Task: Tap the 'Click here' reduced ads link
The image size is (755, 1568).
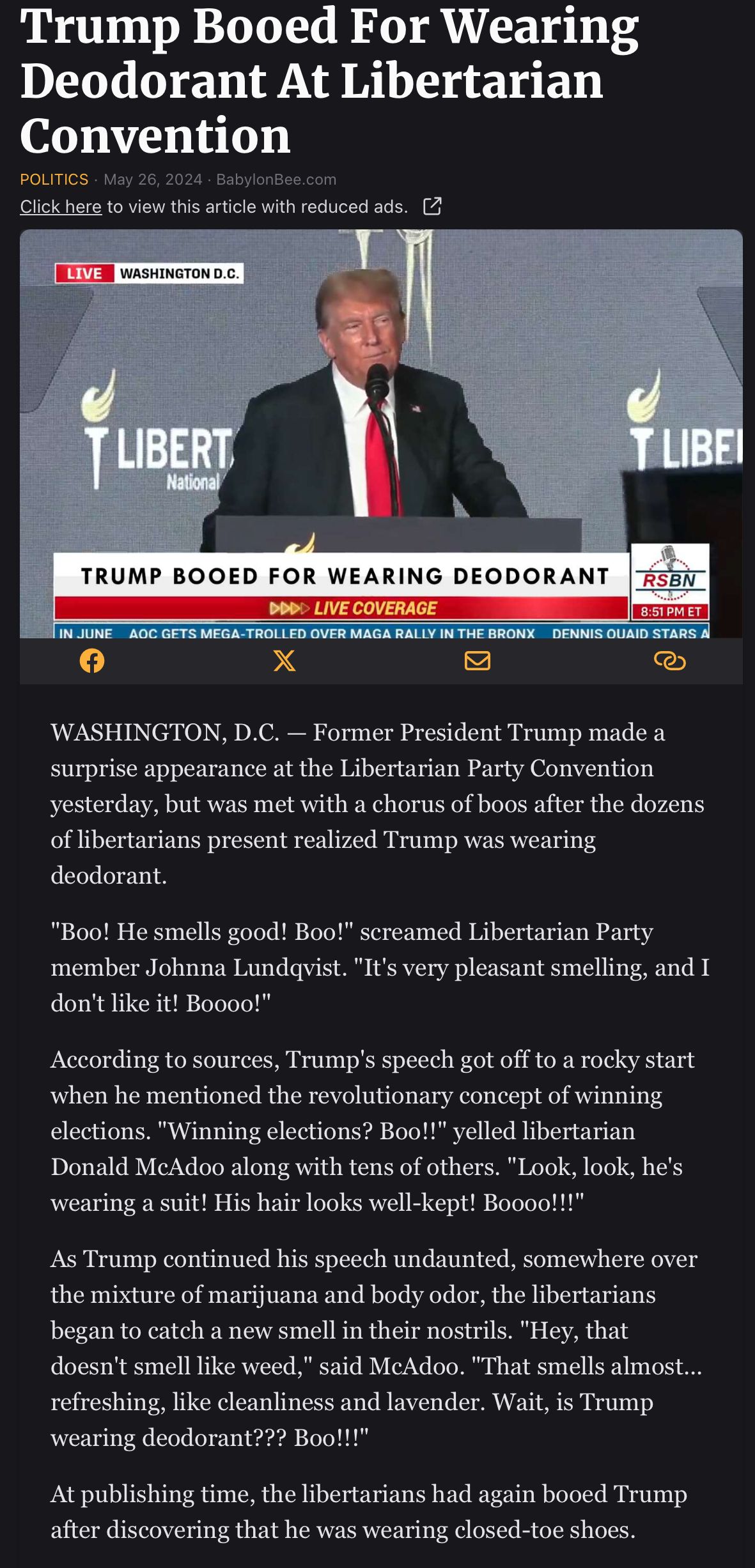Action: coord(61,206)
